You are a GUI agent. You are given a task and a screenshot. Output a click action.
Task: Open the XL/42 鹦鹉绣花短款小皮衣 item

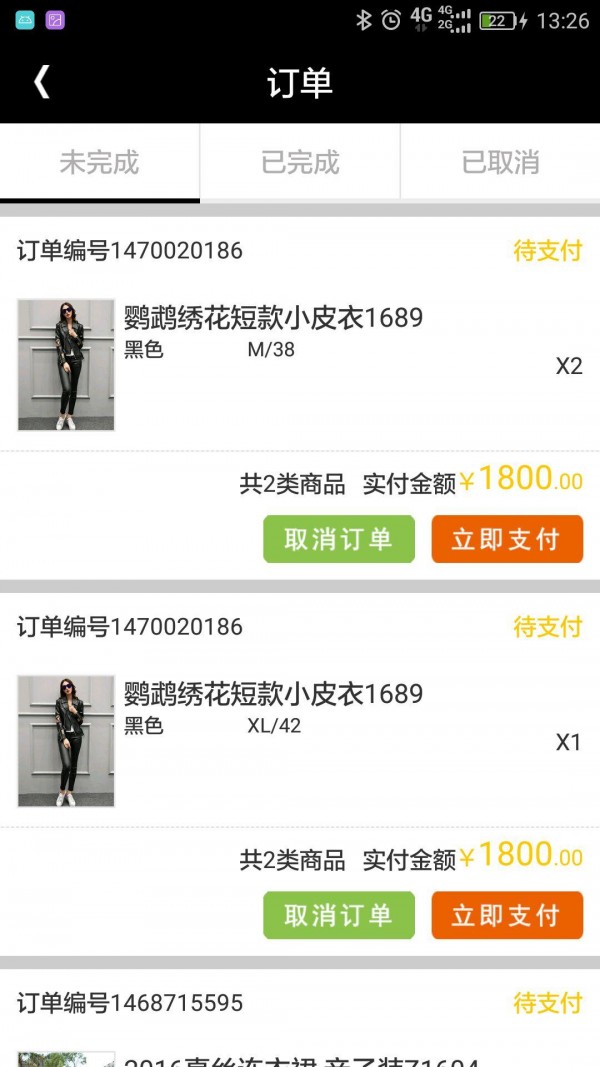coord(273,695)
